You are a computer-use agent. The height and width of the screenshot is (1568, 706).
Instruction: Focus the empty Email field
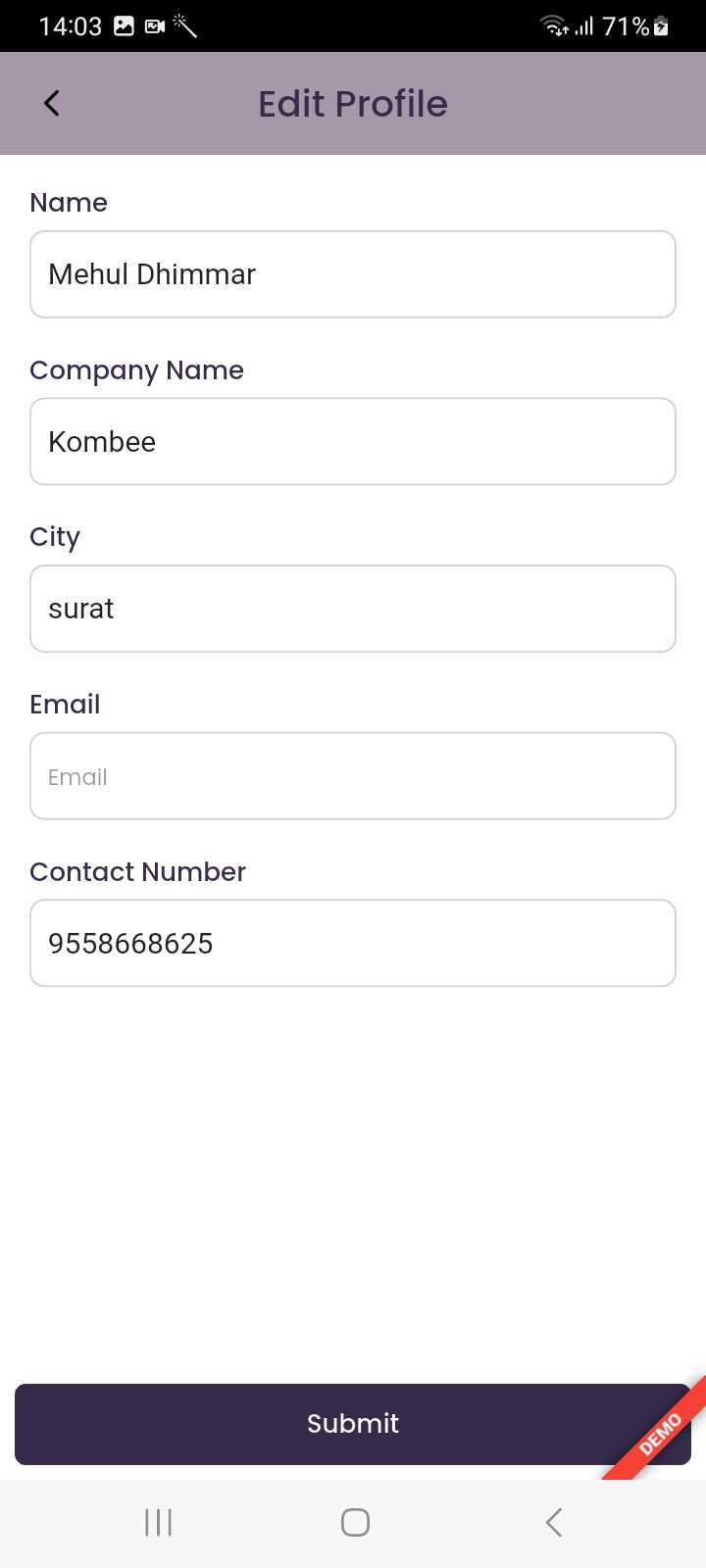point(353,776)
